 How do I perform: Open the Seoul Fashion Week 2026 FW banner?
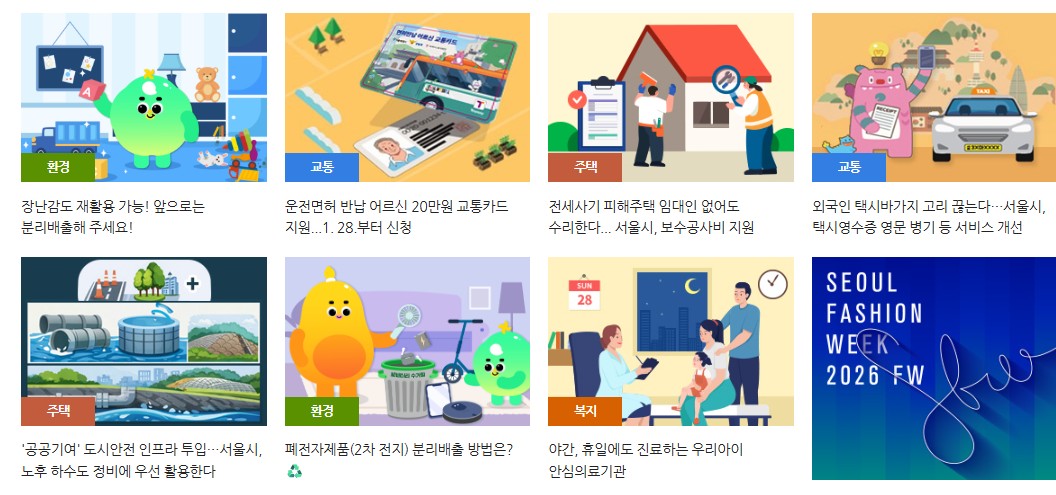click(x=933, y=368)
